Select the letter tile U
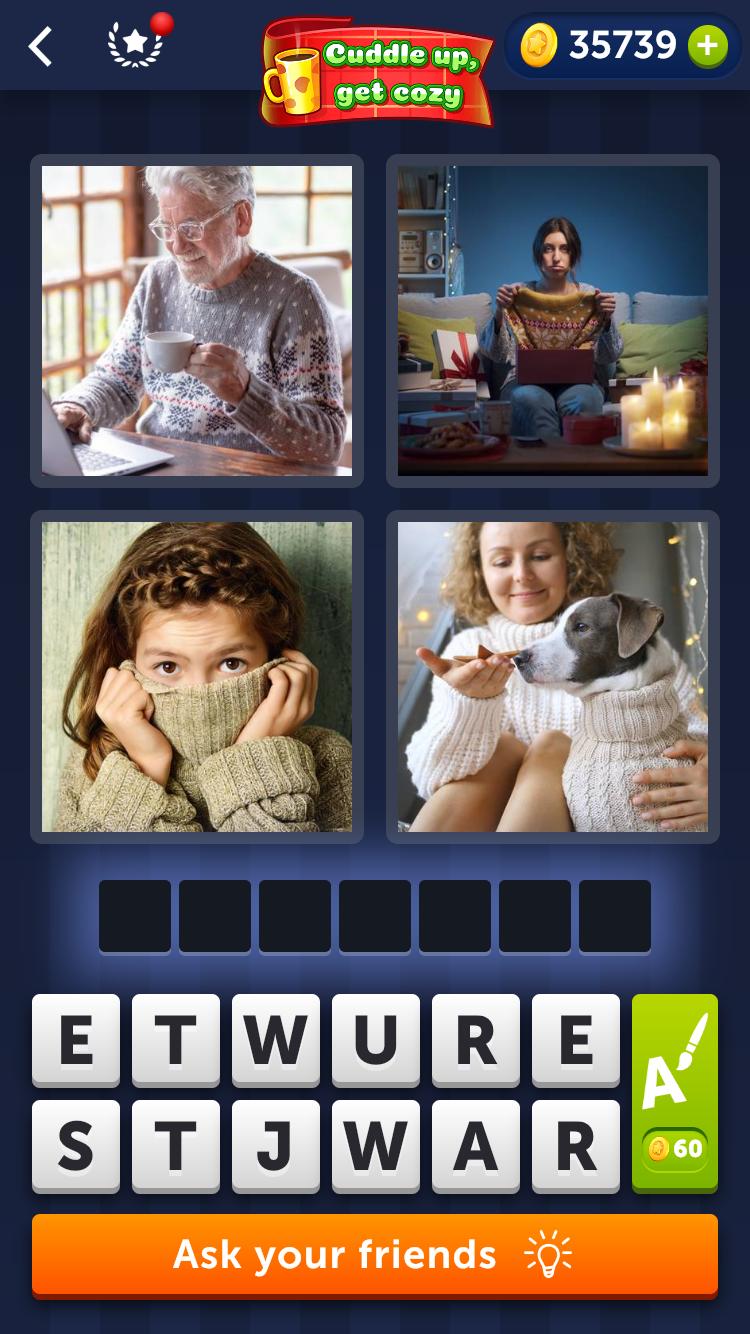Screen dimensions: 750x1334 [x=376, y=1040]
